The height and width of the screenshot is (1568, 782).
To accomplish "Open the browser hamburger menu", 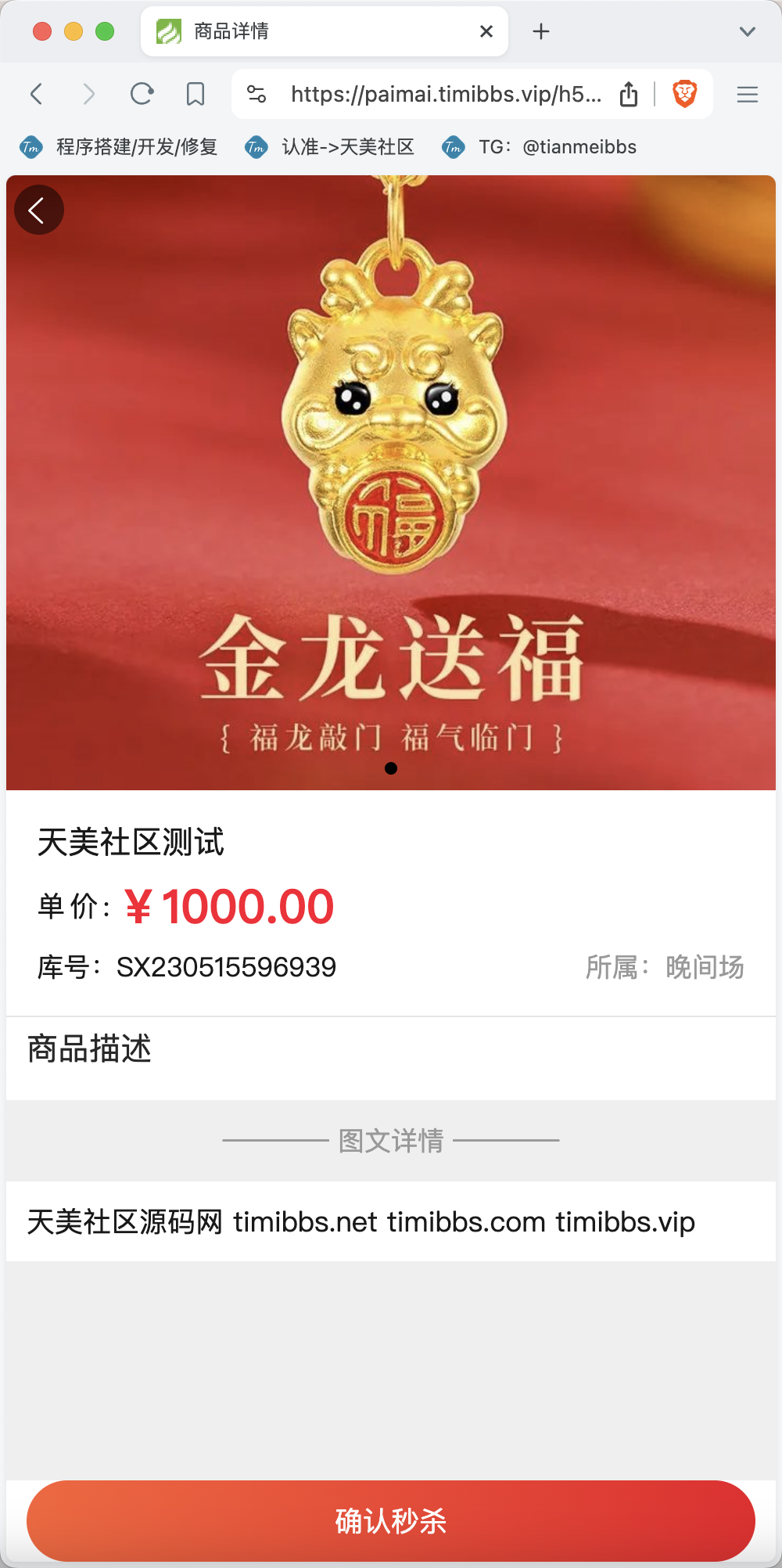I will [748, 95].
